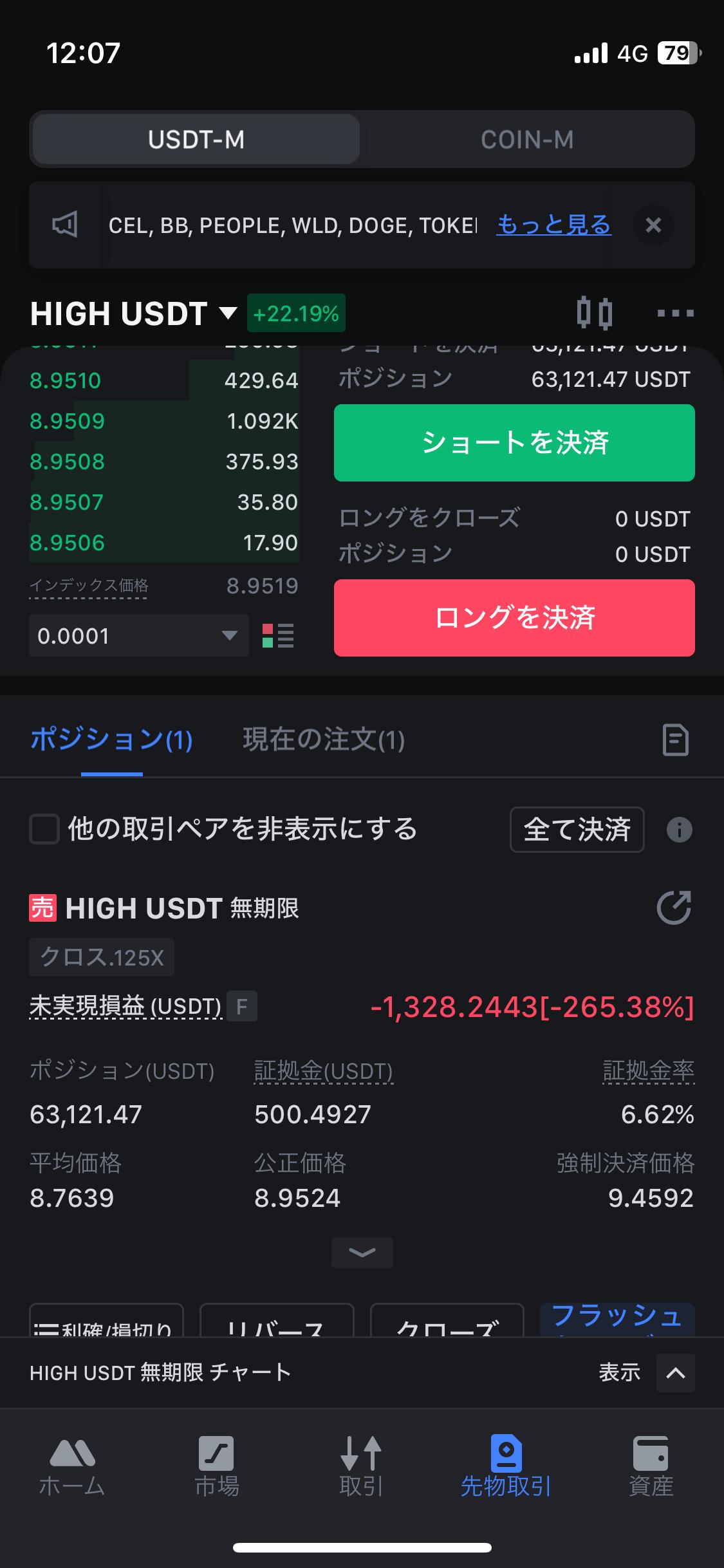The image size is (724, 1568).
Task: Show the HIGH USDT 無期限 chart
Action: (x=675, y=1373)
